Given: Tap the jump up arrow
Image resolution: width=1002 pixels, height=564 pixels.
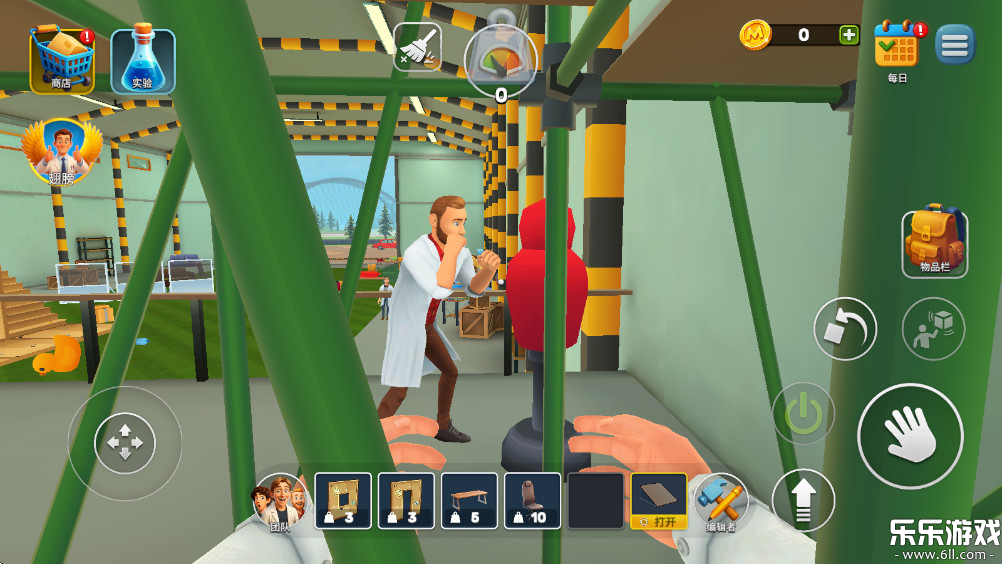Looking at the screenshot, I should click(x=803, y=499).
